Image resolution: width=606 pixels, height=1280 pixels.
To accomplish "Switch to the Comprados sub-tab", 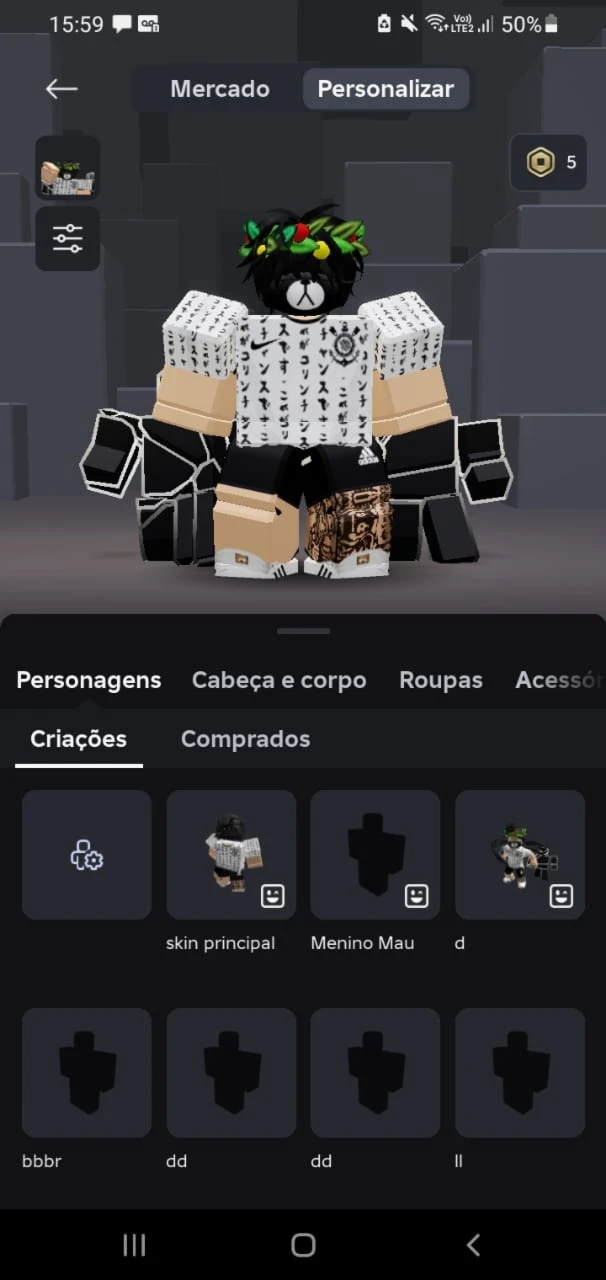I will [245, 739].
